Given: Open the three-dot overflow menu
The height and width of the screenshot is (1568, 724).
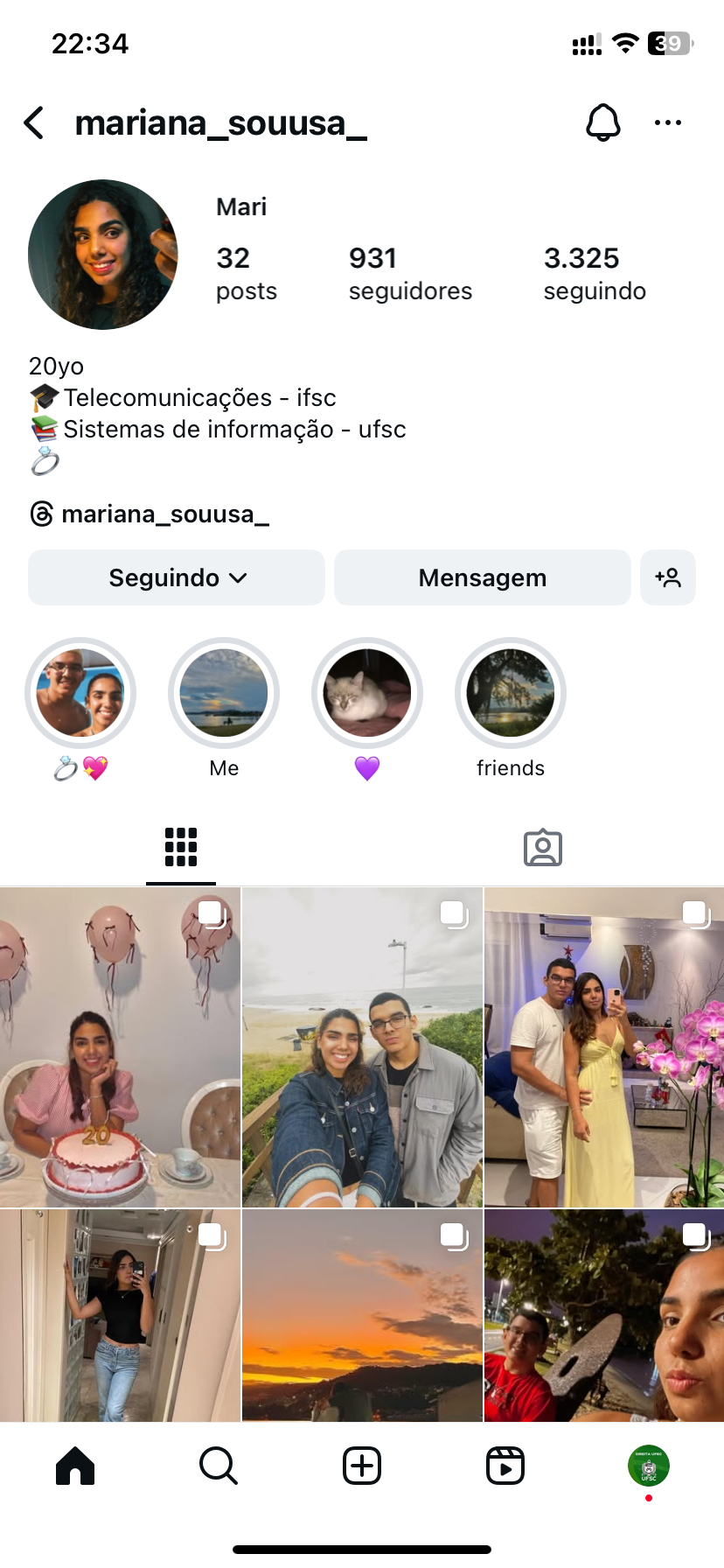Looking at the screenshot, I should (667, 122).
